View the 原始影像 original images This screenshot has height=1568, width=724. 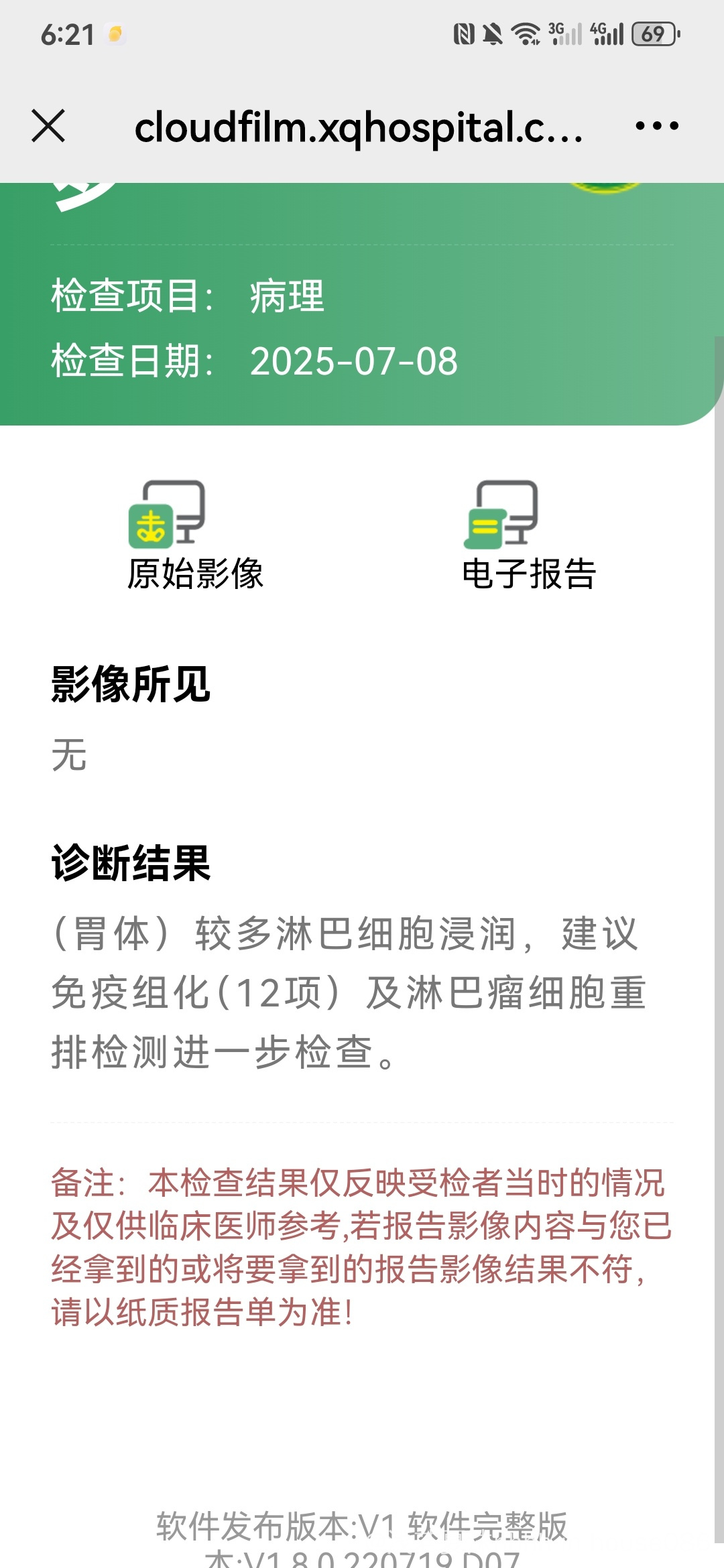point(195,536)
